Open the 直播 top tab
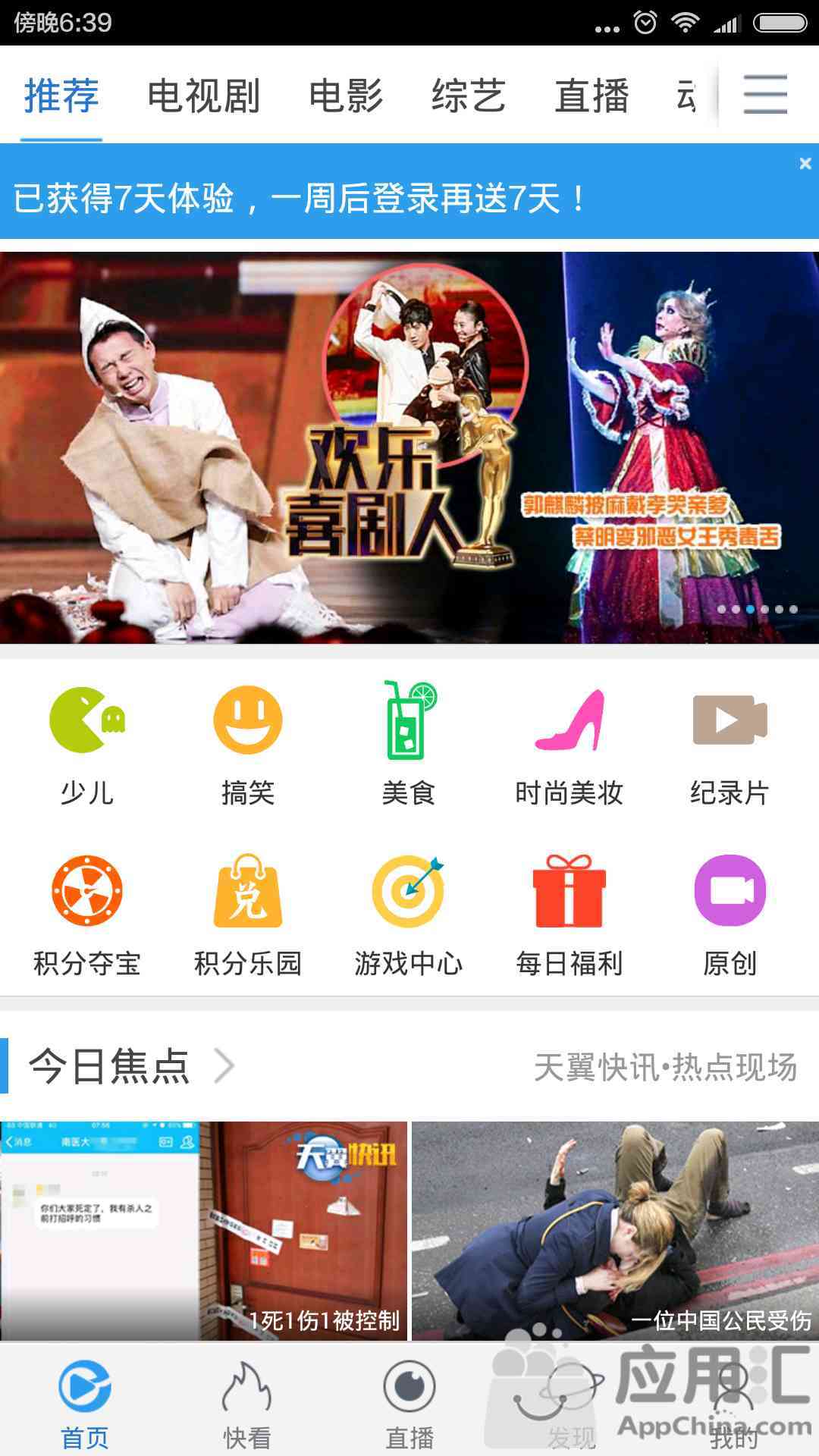Viewport: 819px width, 1456px height. [x=591, y=96]
